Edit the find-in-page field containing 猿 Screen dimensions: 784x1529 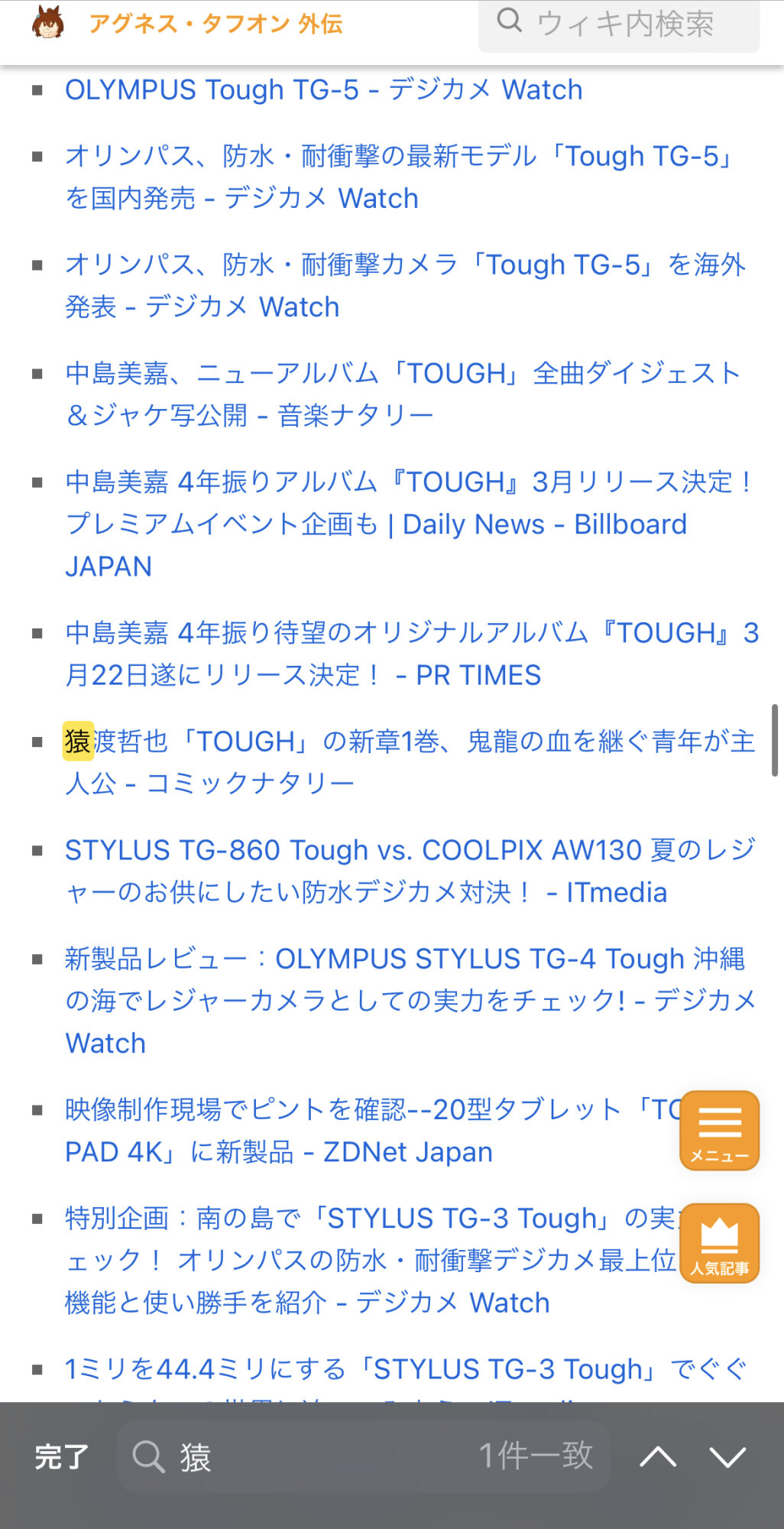(363, 1457)
